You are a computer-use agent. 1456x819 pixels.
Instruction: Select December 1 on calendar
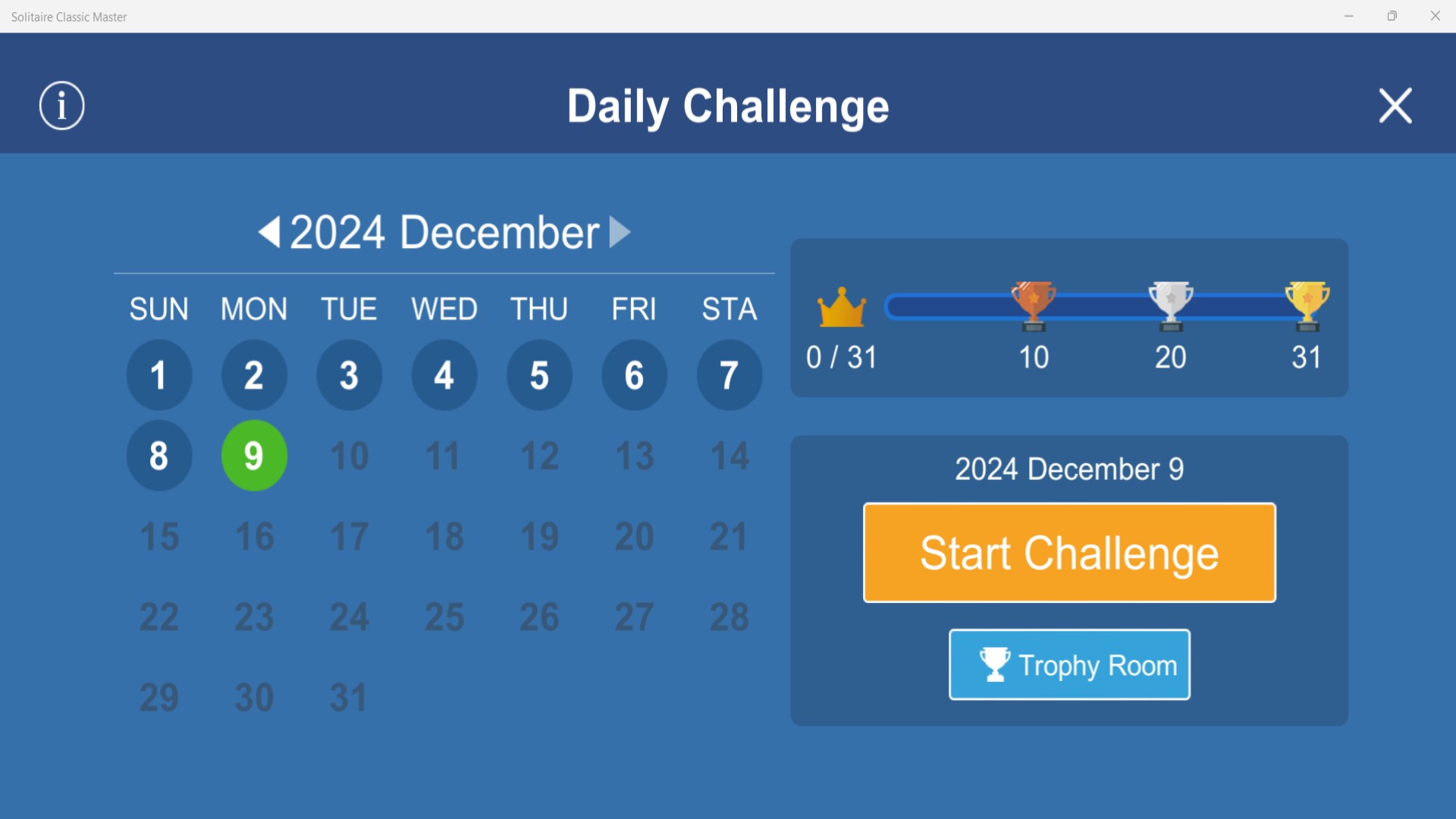158,375
